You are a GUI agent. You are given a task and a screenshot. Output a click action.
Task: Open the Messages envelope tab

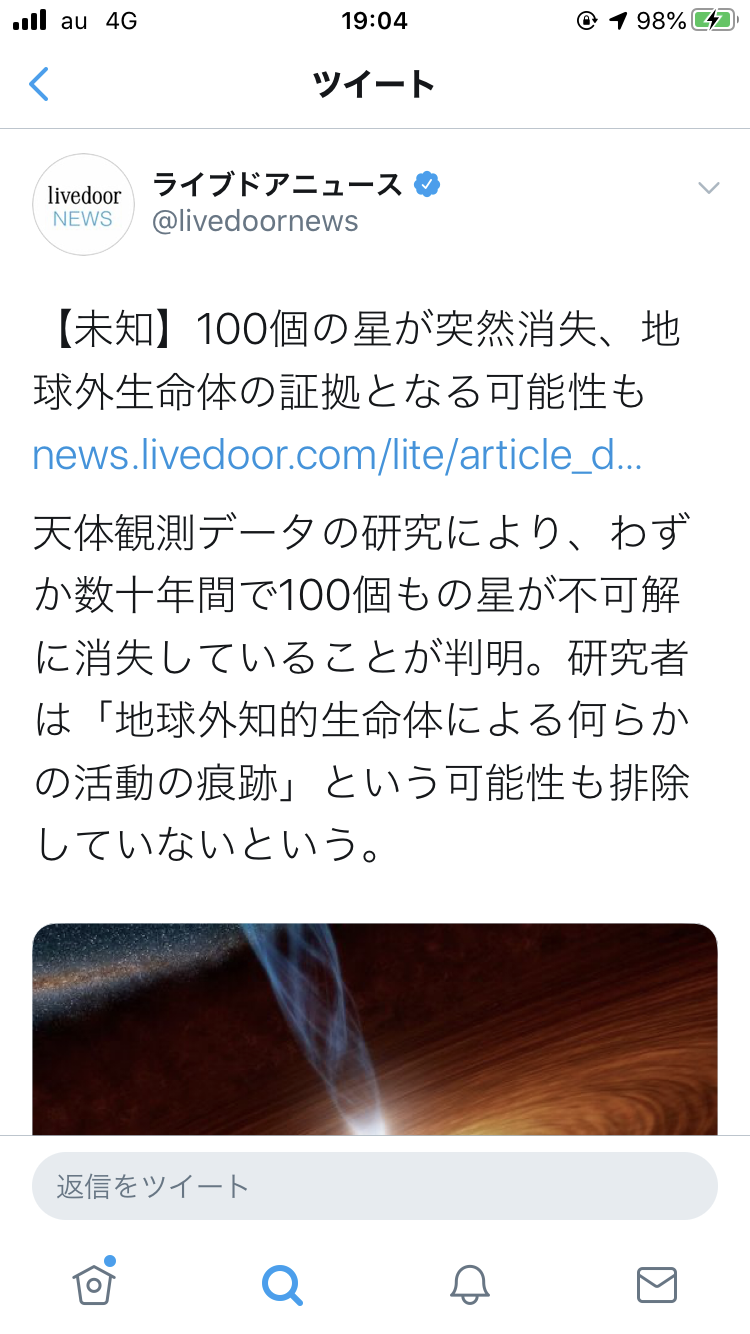point(656,1284)
